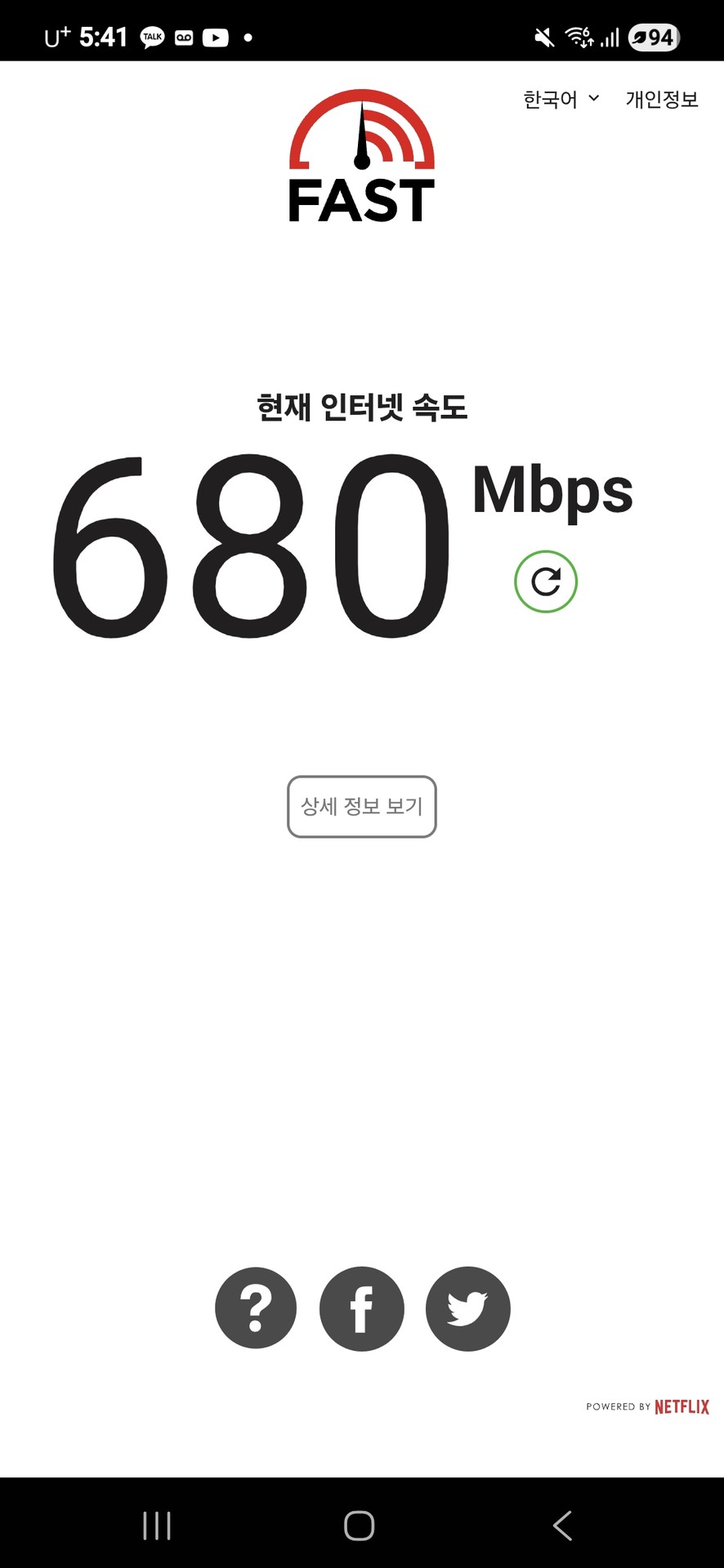Tap the 상세 정보 보기 button
724x1568 pixels.
[x=362, y=807]
